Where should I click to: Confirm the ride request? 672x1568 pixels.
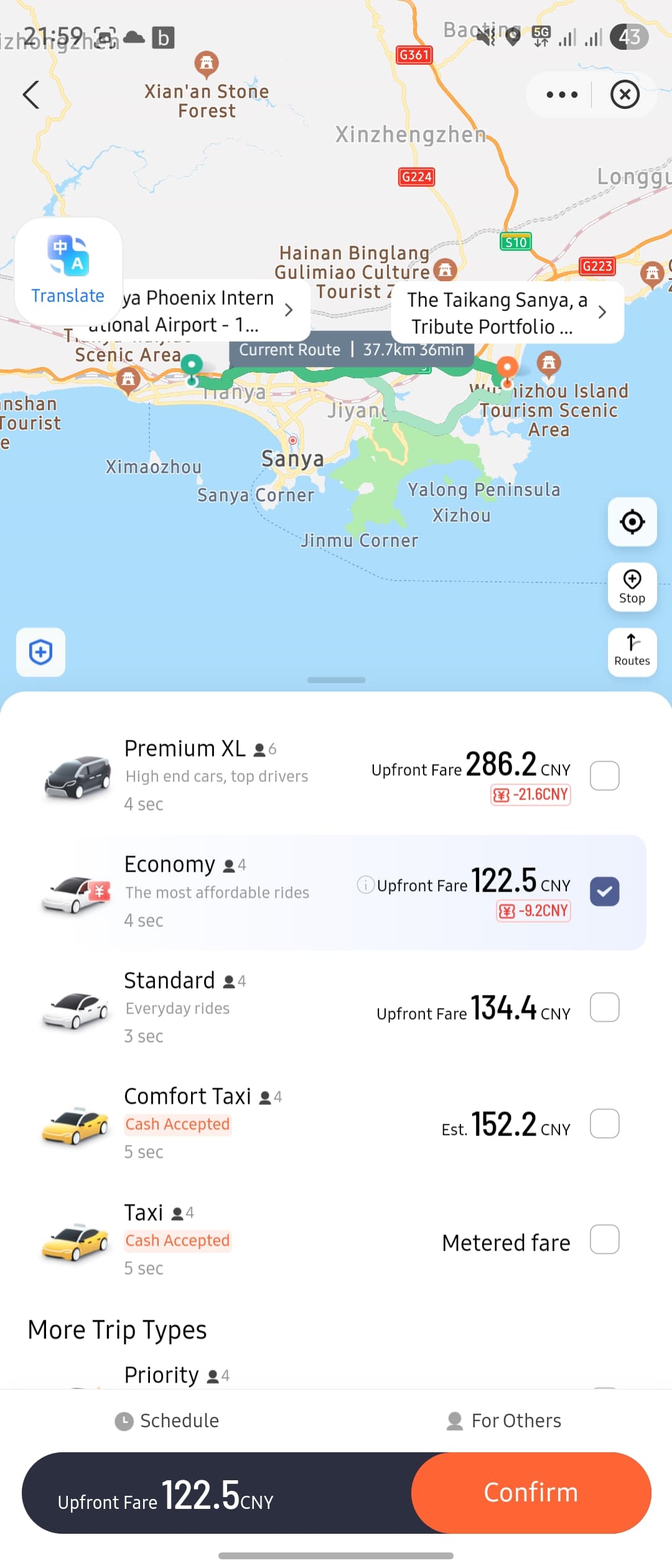coord(531,1492)
